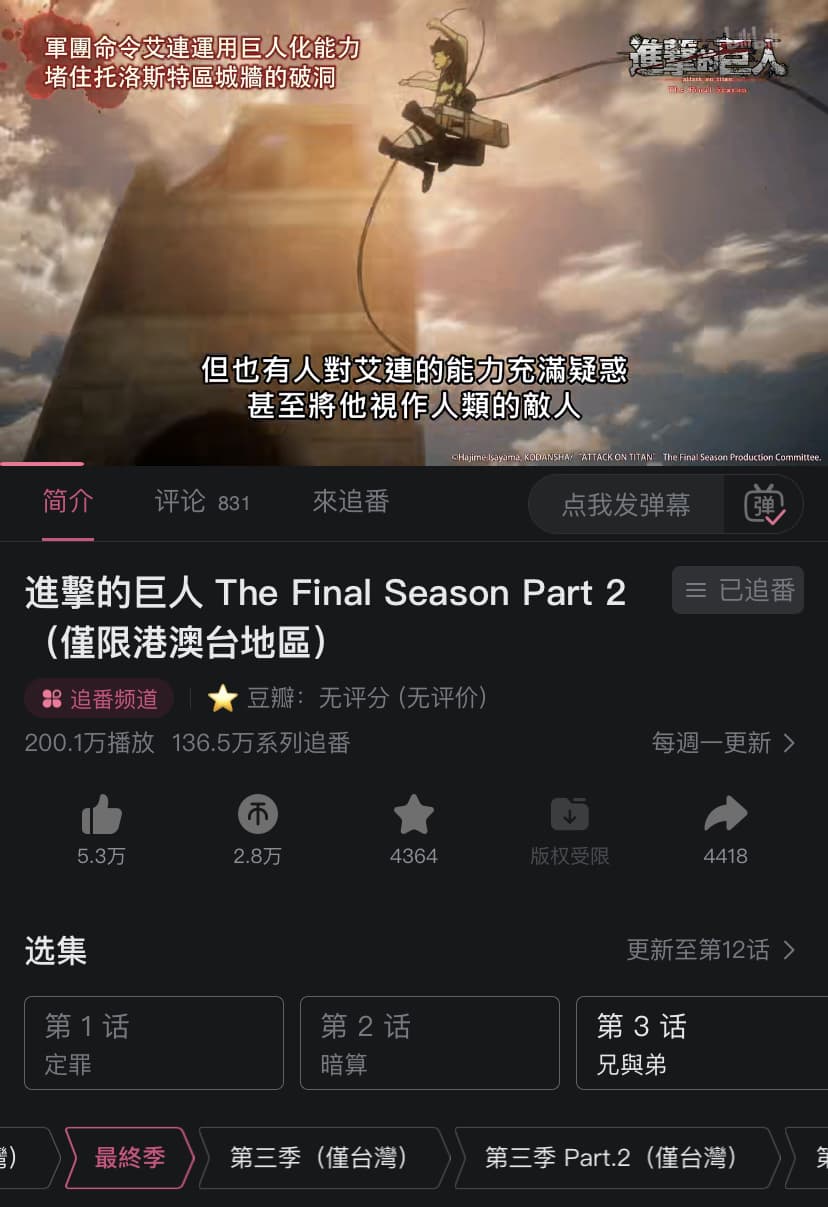
Task: Open the 每週一更新 schedule link
Action: tap(723, 743)
